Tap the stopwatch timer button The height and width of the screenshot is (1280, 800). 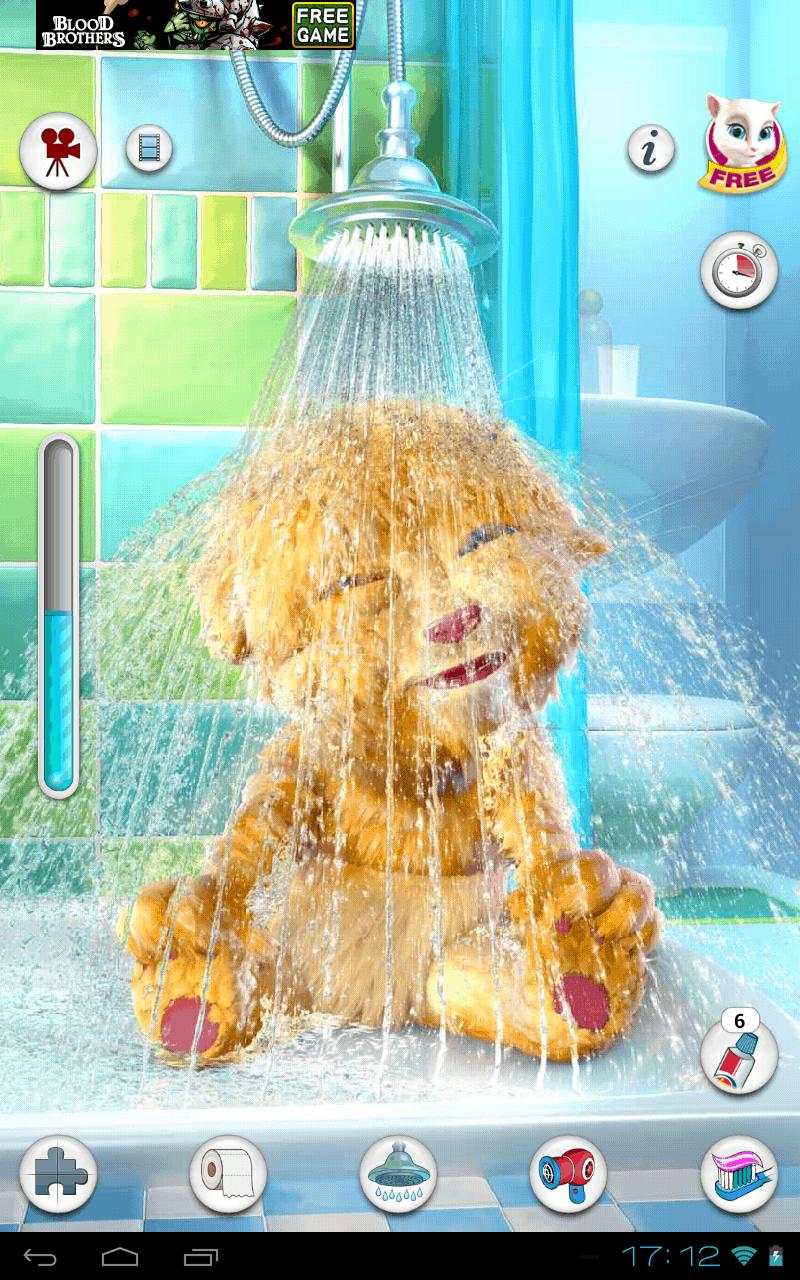(x=739, y=270)
